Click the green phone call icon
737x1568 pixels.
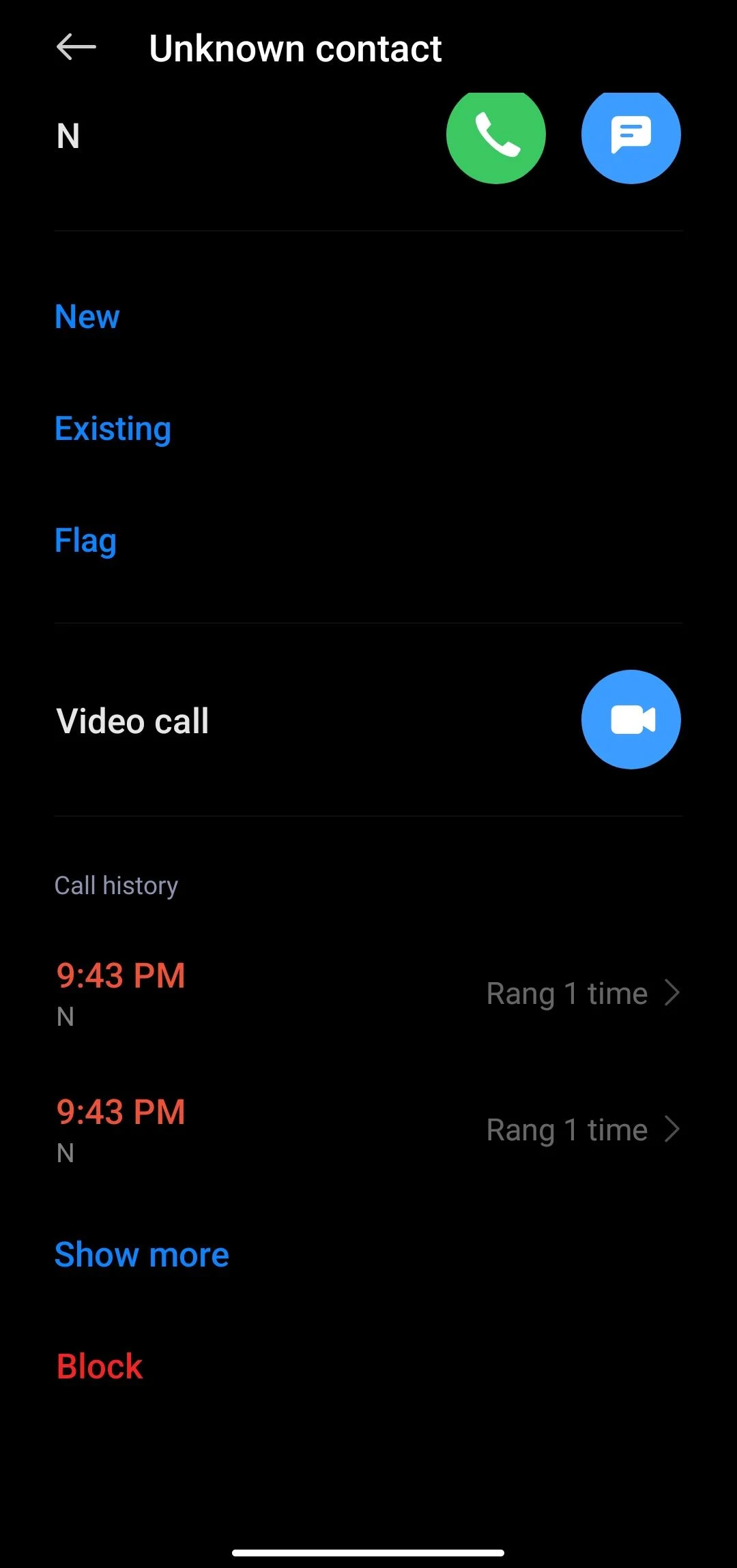click(x=496, y=135)
